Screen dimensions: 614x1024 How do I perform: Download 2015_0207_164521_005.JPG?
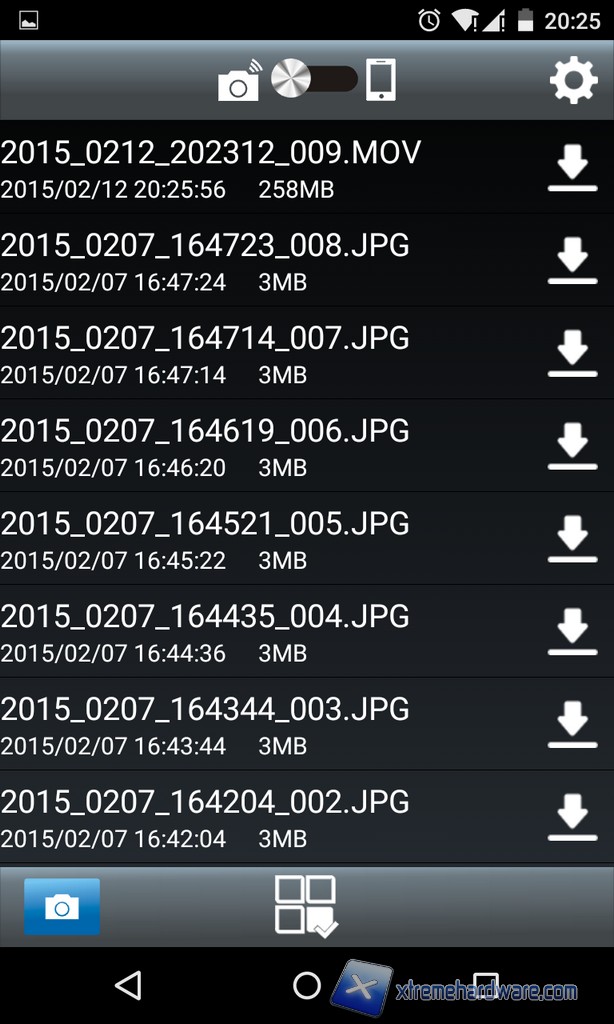(x=572, y=539)
